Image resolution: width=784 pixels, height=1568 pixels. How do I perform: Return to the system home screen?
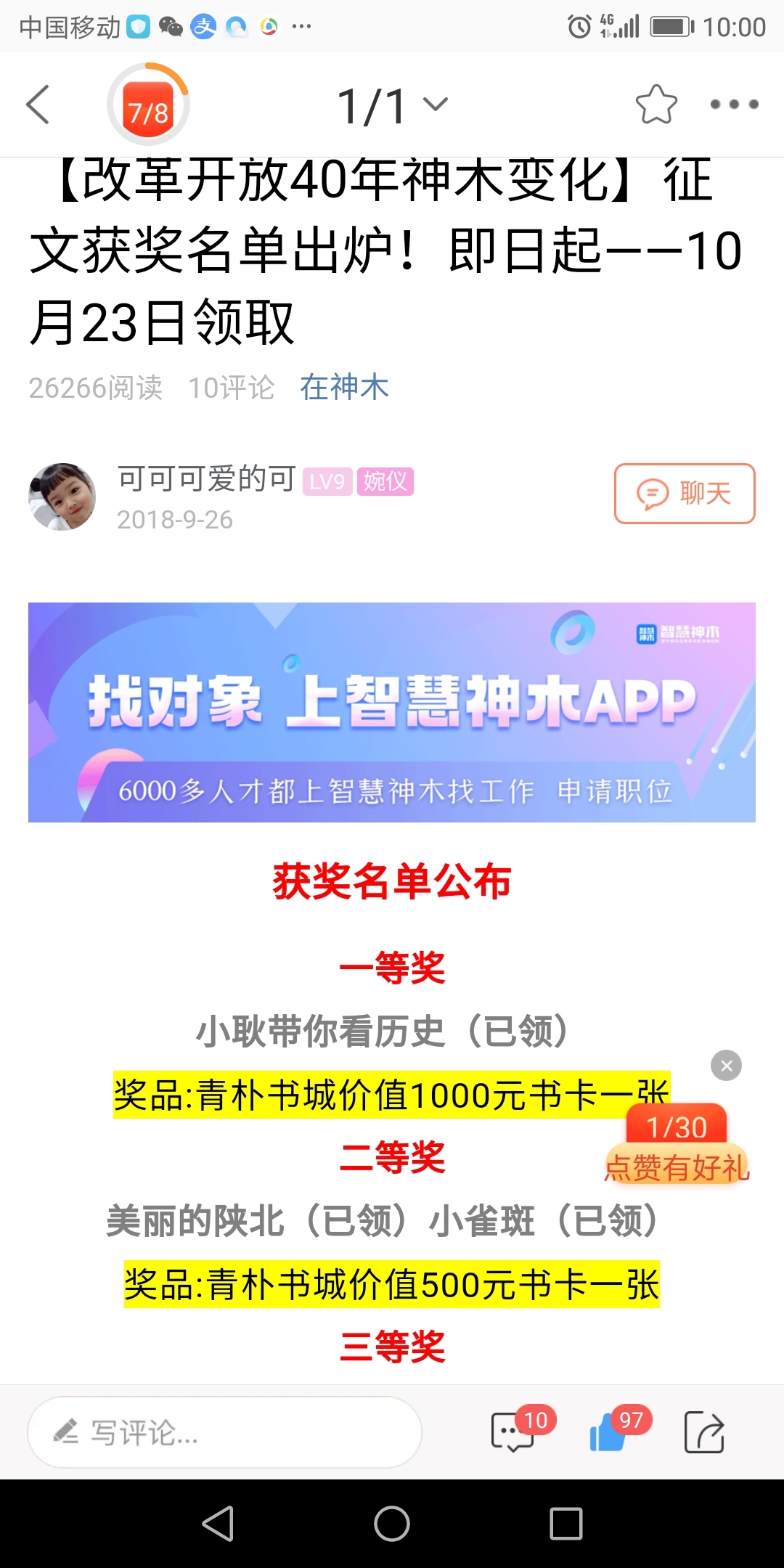click(x=392, y=1523)
